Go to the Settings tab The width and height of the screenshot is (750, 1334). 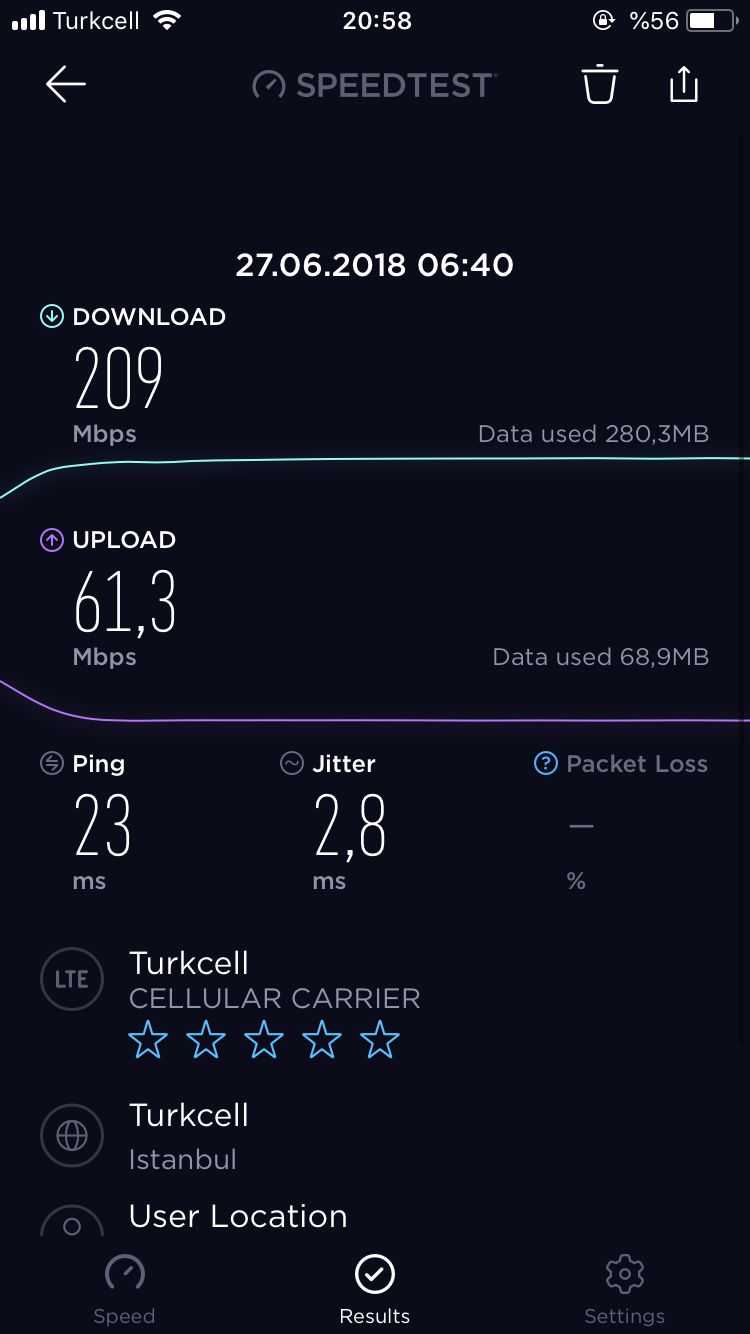(x=625, y=1290)
